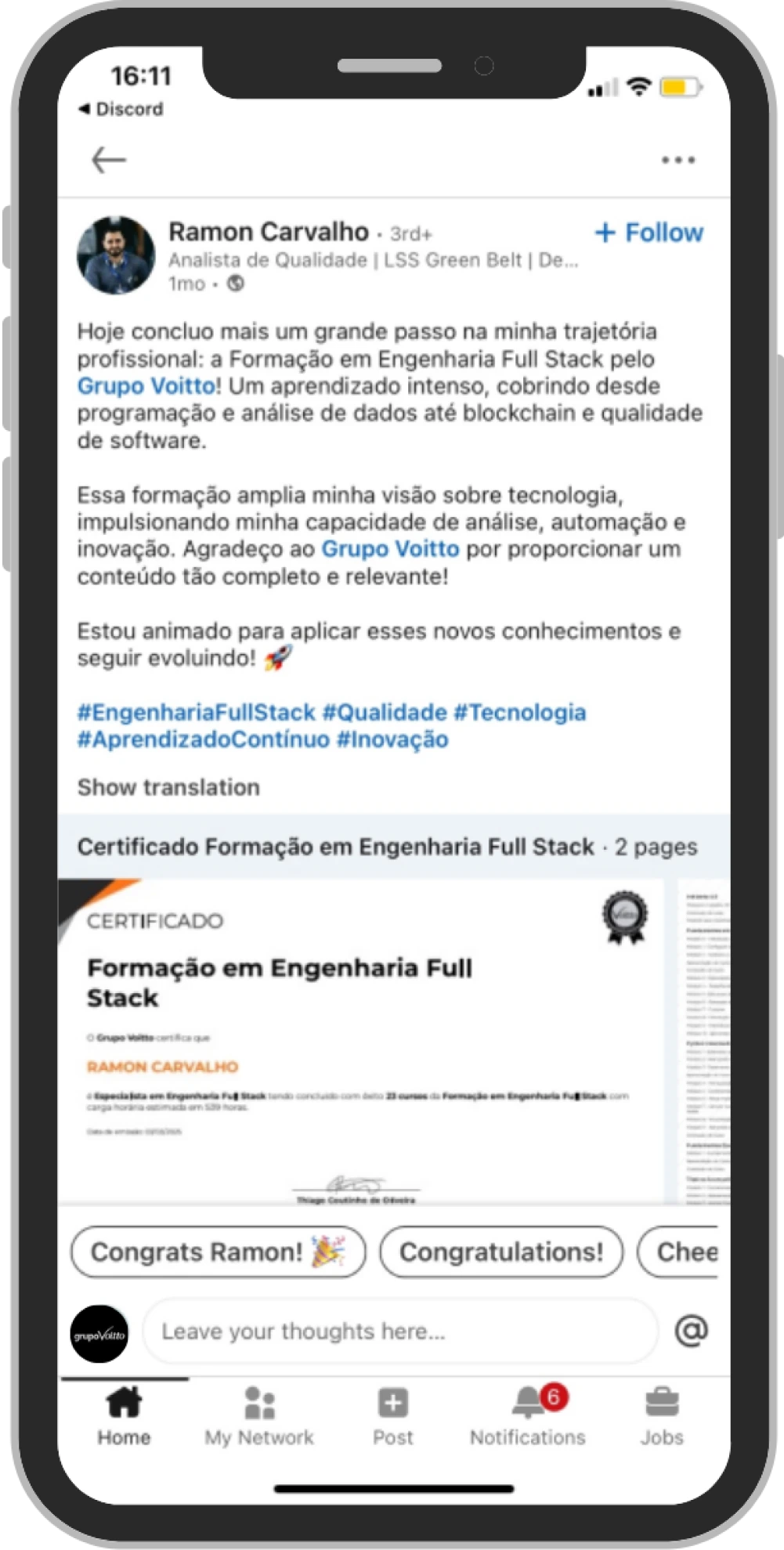Open the #AprendizadoContínuo hashtag
The image size is (784, 1550).
203,739
